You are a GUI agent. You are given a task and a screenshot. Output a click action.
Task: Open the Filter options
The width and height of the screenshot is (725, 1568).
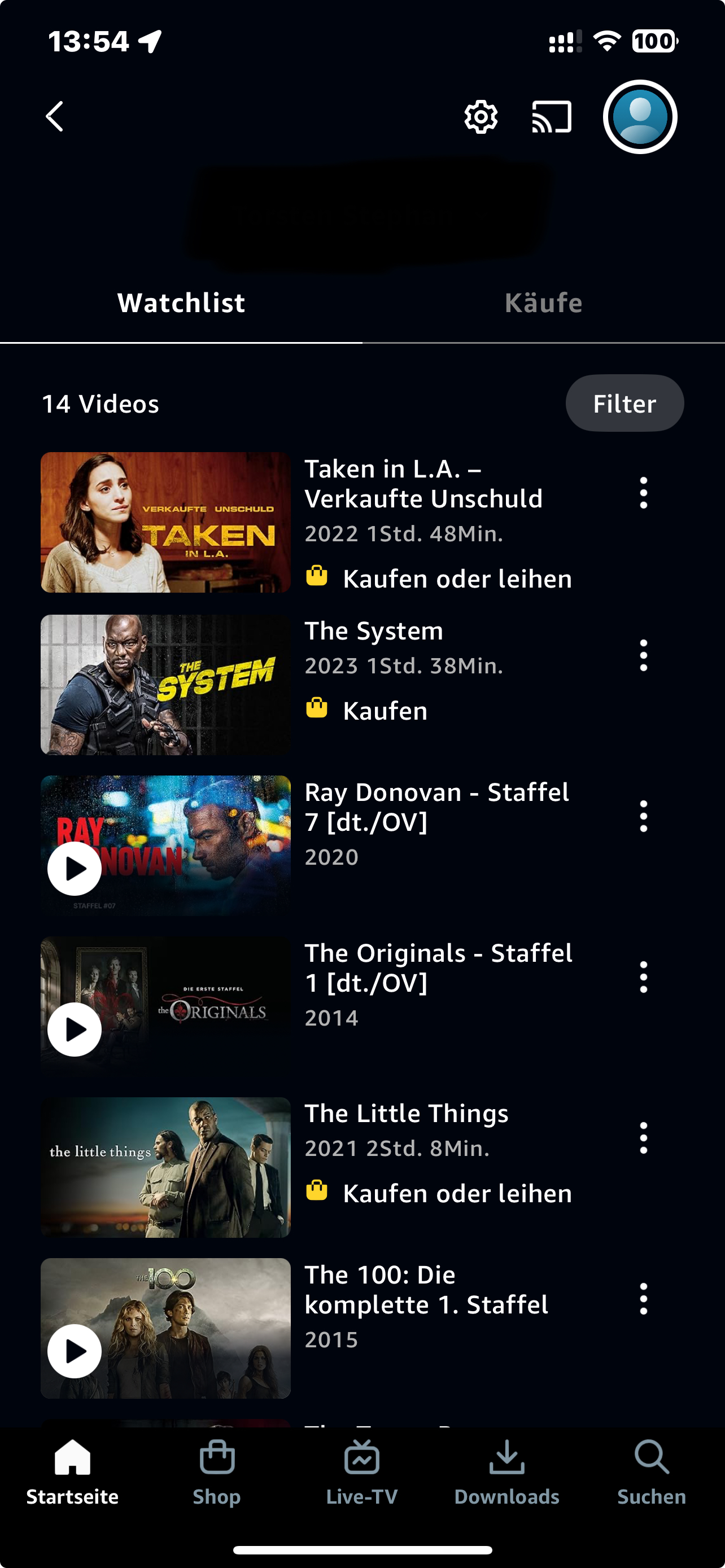(624, 404)
